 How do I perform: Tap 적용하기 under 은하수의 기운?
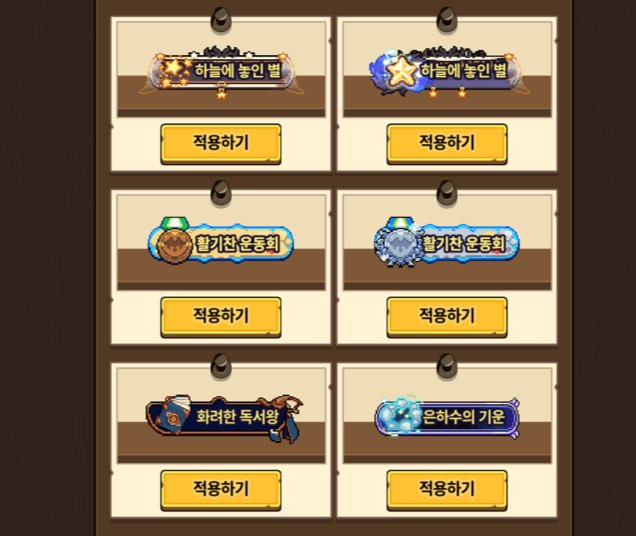[447, 490]
